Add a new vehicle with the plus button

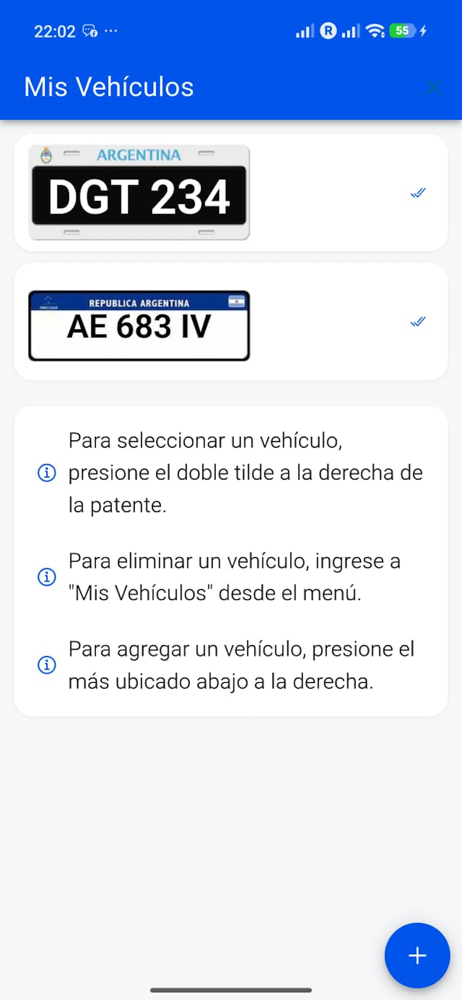[417, 955]
